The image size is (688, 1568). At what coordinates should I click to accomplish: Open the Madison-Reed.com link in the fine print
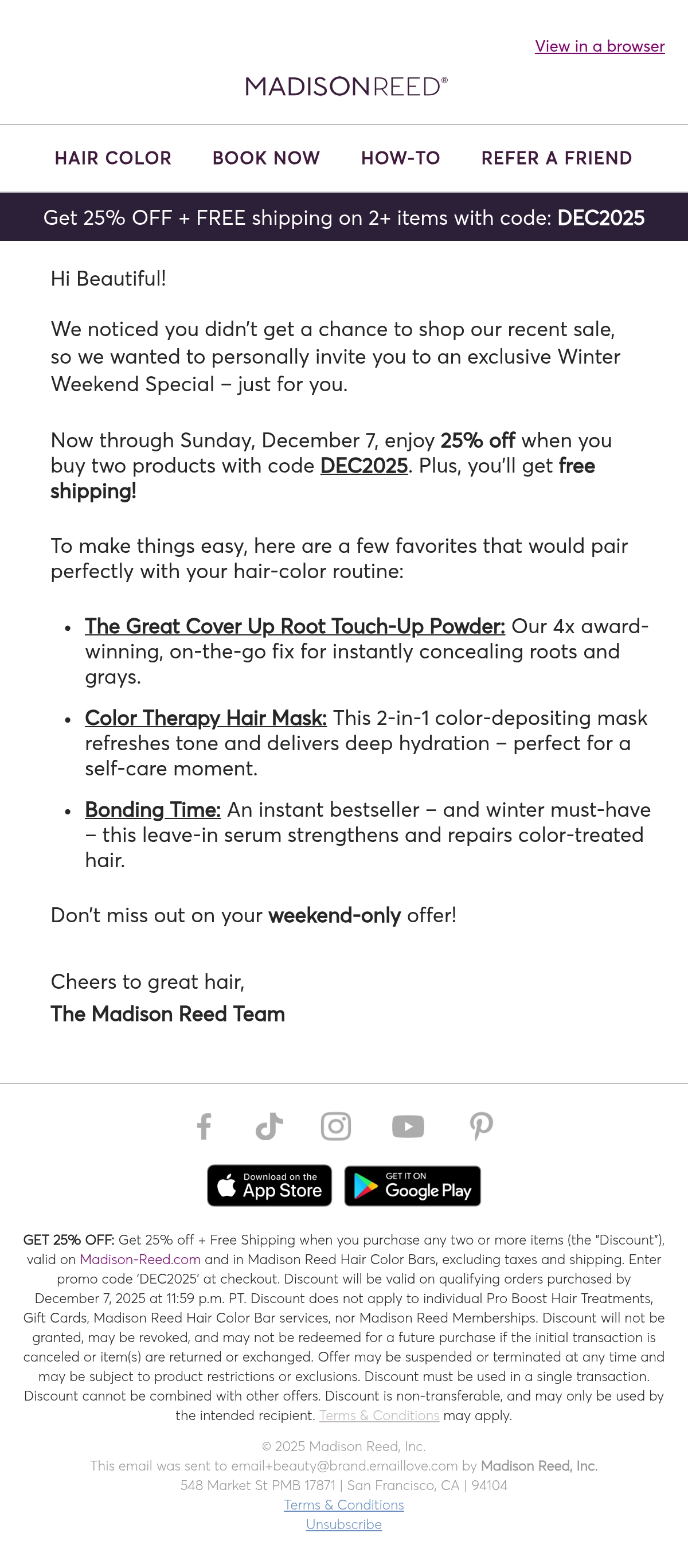pos(140,1259)
